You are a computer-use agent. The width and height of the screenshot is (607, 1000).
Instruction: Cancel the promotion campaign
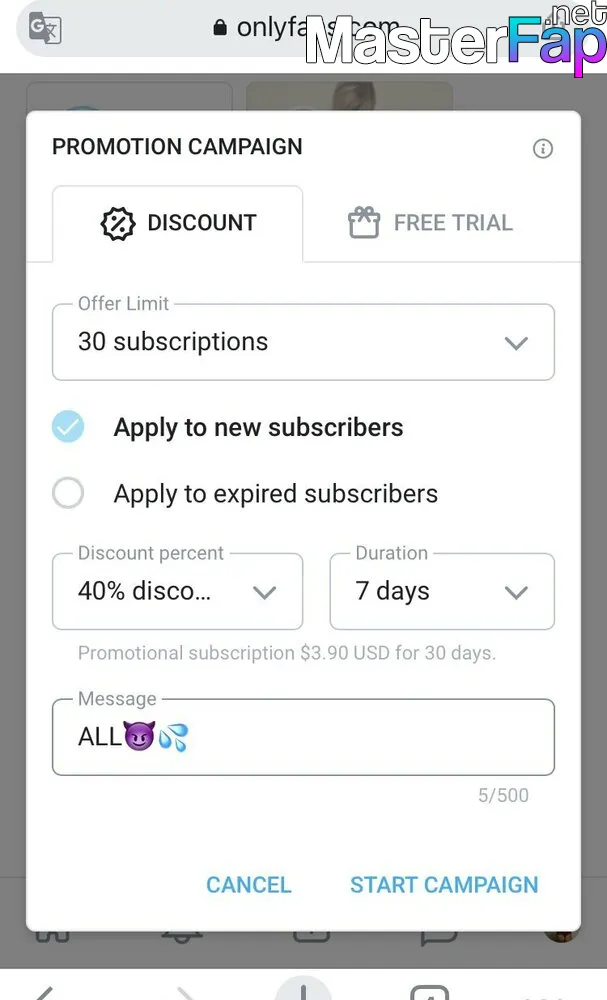pyautogui.click(x=249, y=885)
